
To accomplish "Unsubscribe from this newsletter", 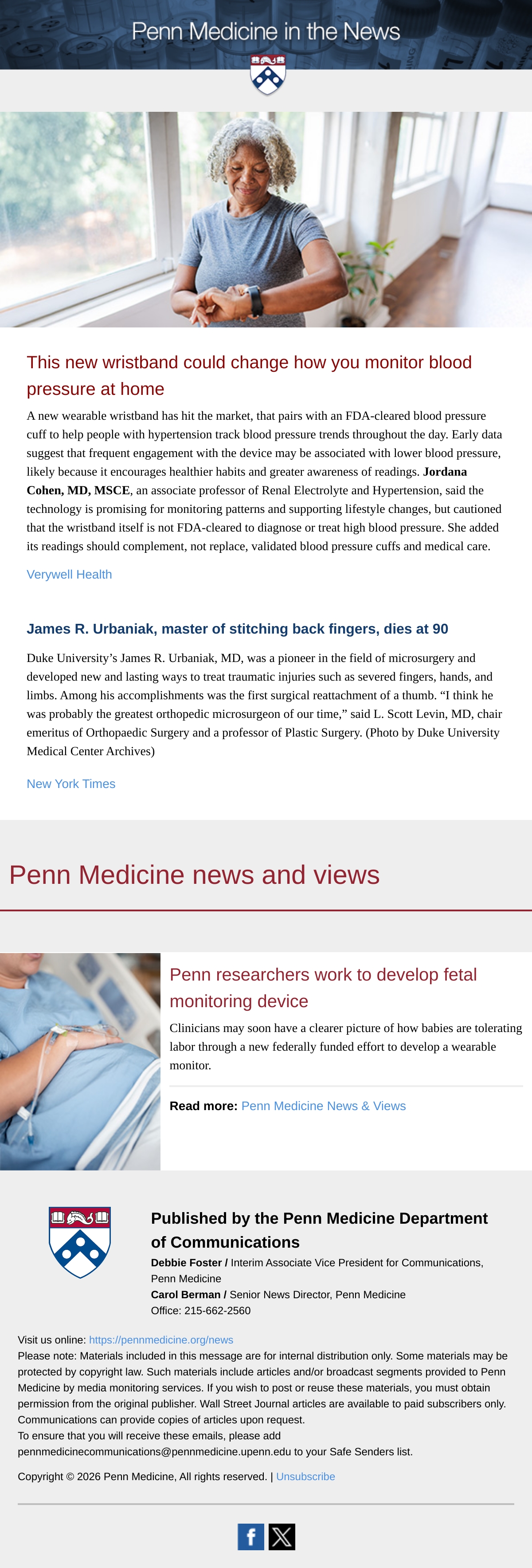I will coord(305,1477).
